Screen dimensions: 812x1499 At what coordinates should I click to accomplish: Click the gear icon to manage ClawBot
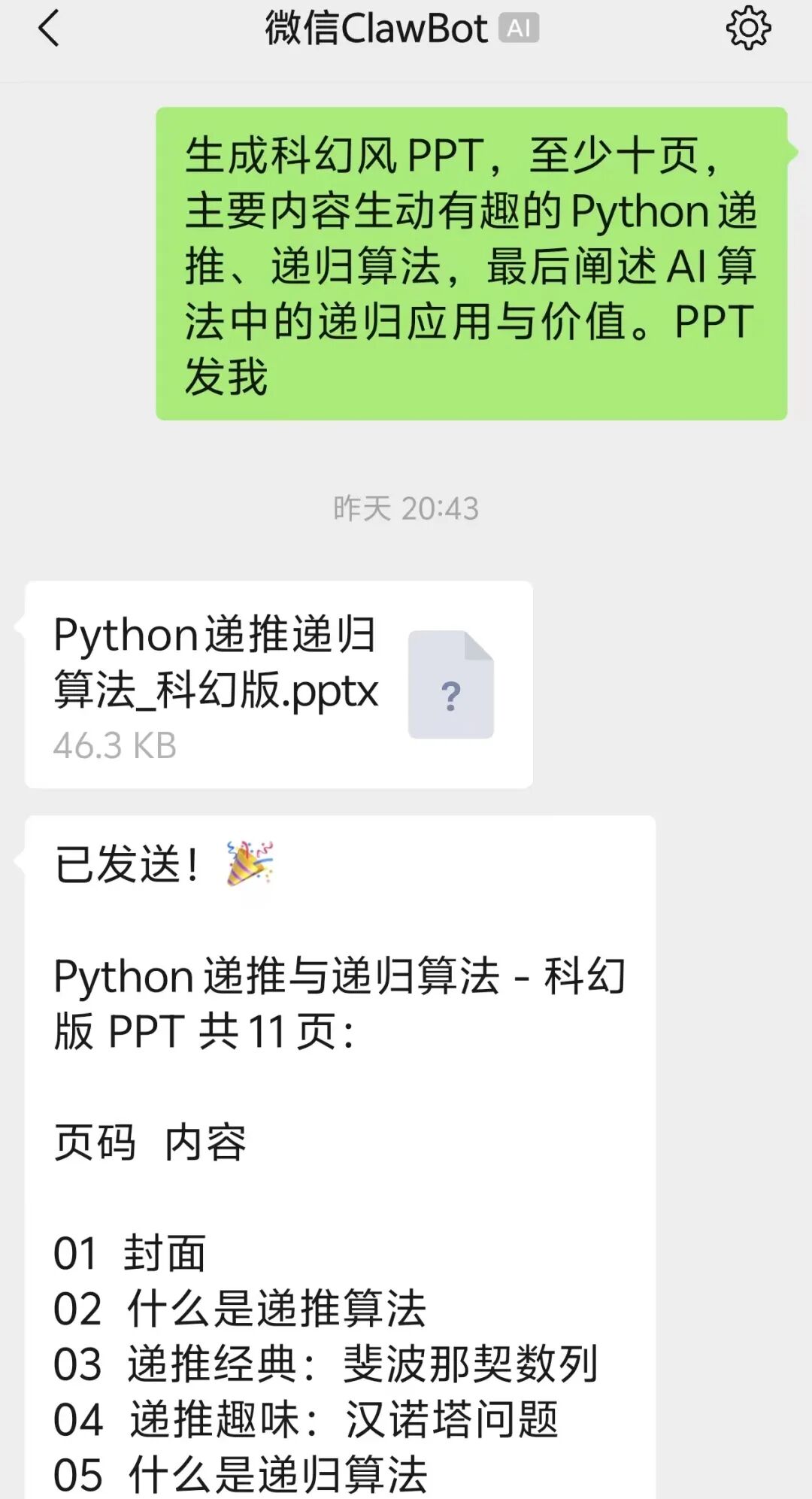pos(748,29)
